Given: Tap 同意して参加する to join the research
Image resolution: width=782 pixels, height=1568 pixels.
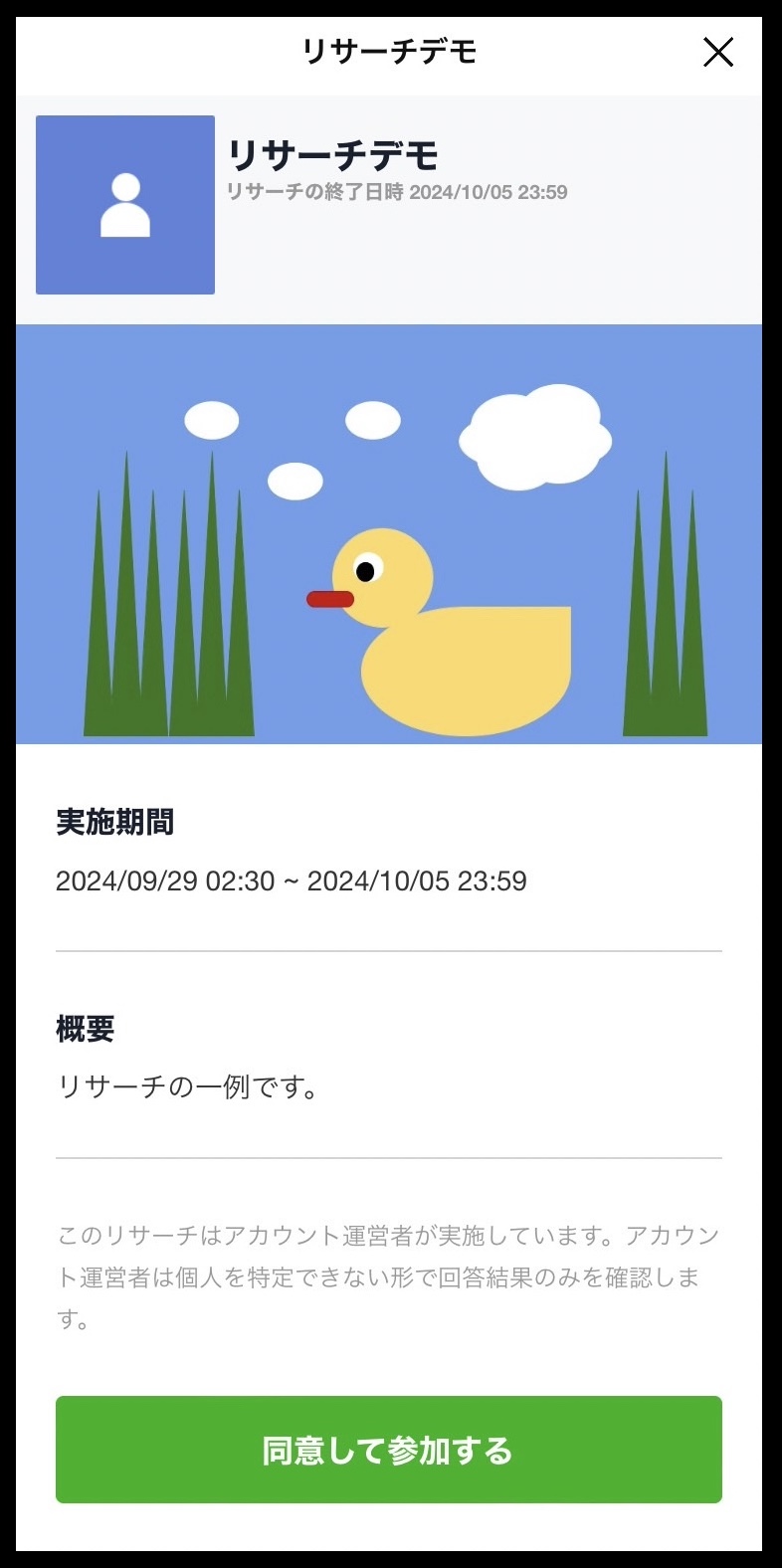Looking at the screenshot, I should click(389, 1450).
